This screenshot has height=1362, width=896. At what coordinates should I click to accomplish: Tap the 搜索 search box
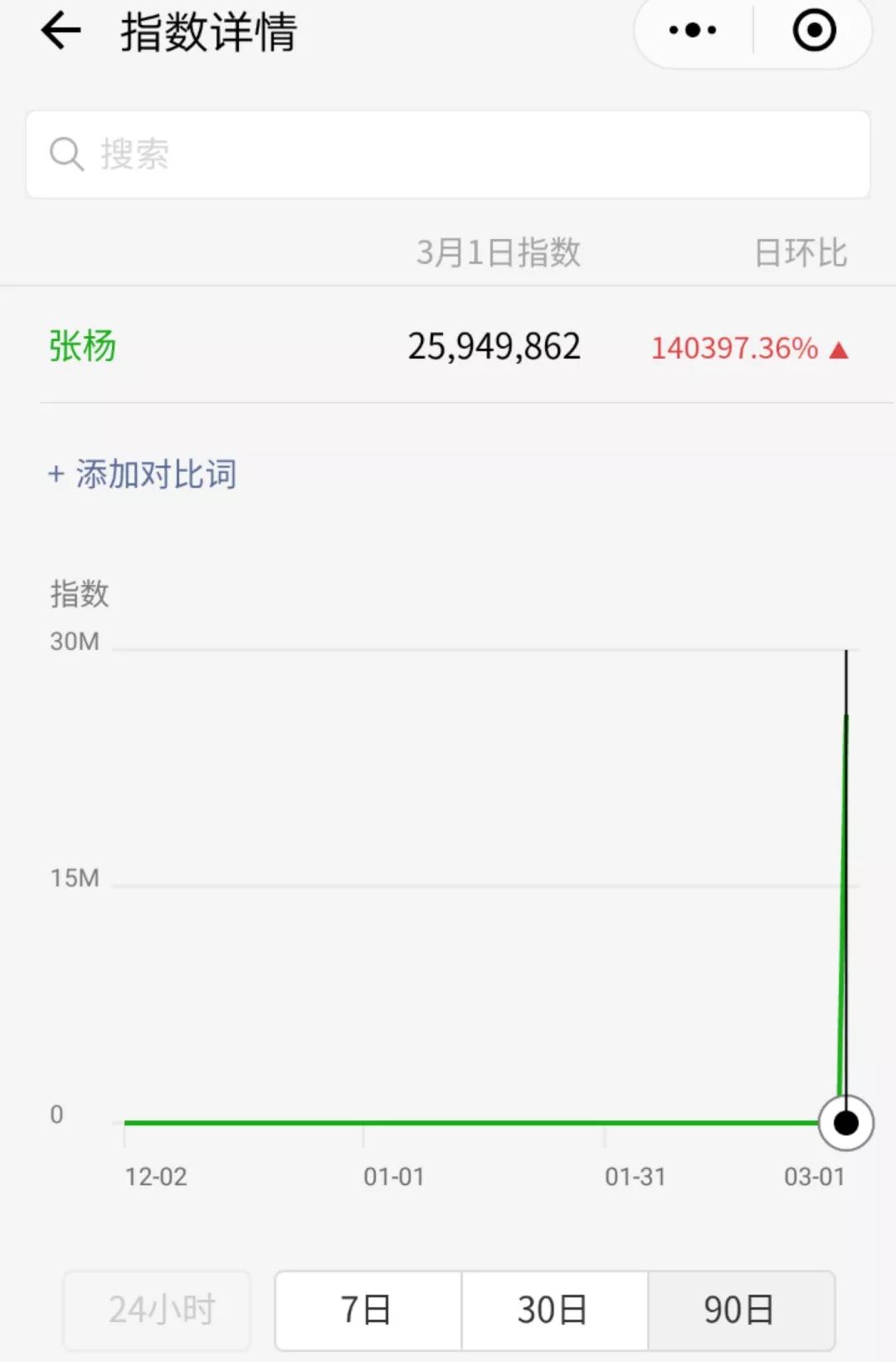click(448, 154)
